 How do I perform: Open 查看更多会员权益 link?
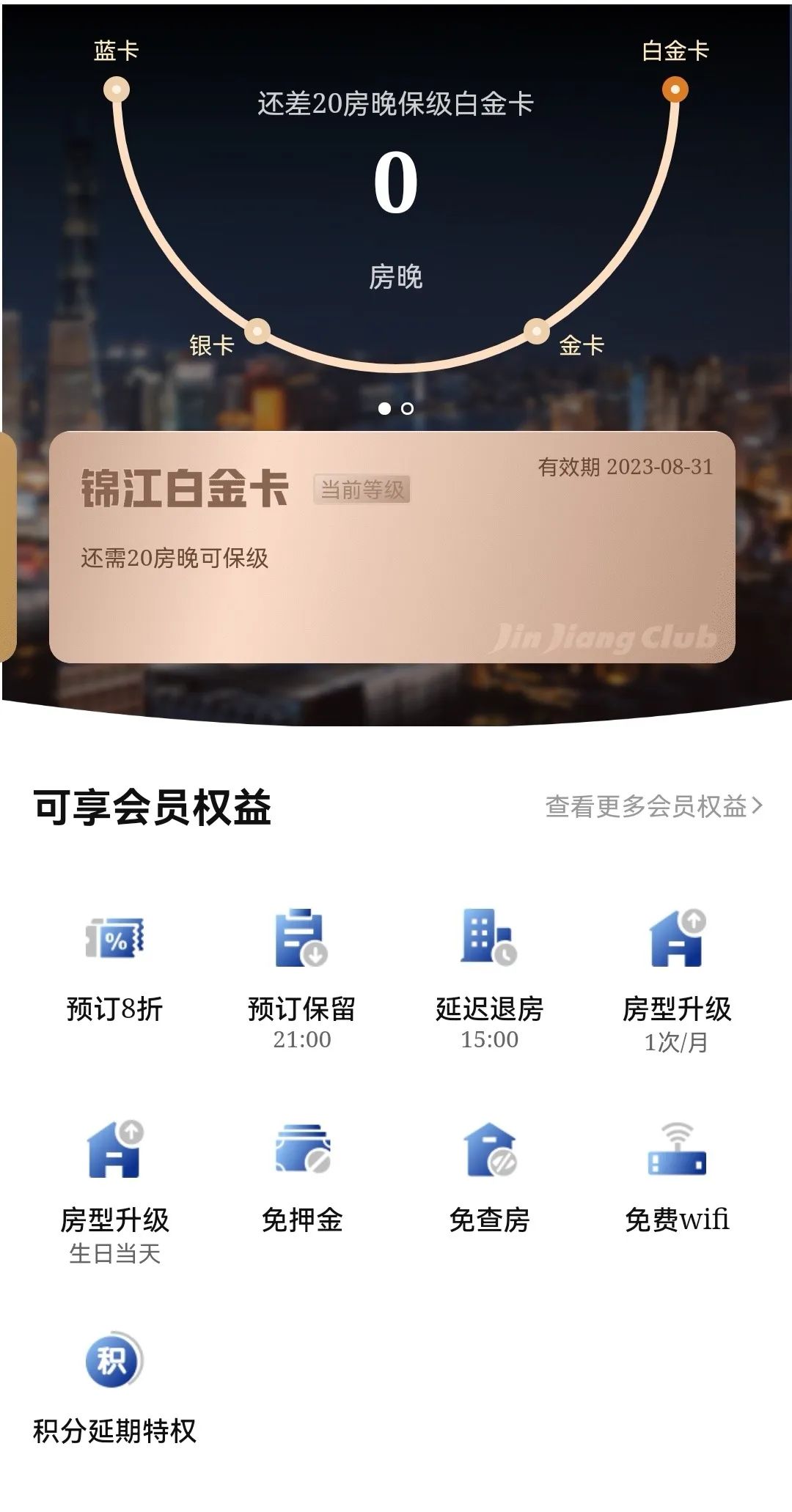coord(653,807)
